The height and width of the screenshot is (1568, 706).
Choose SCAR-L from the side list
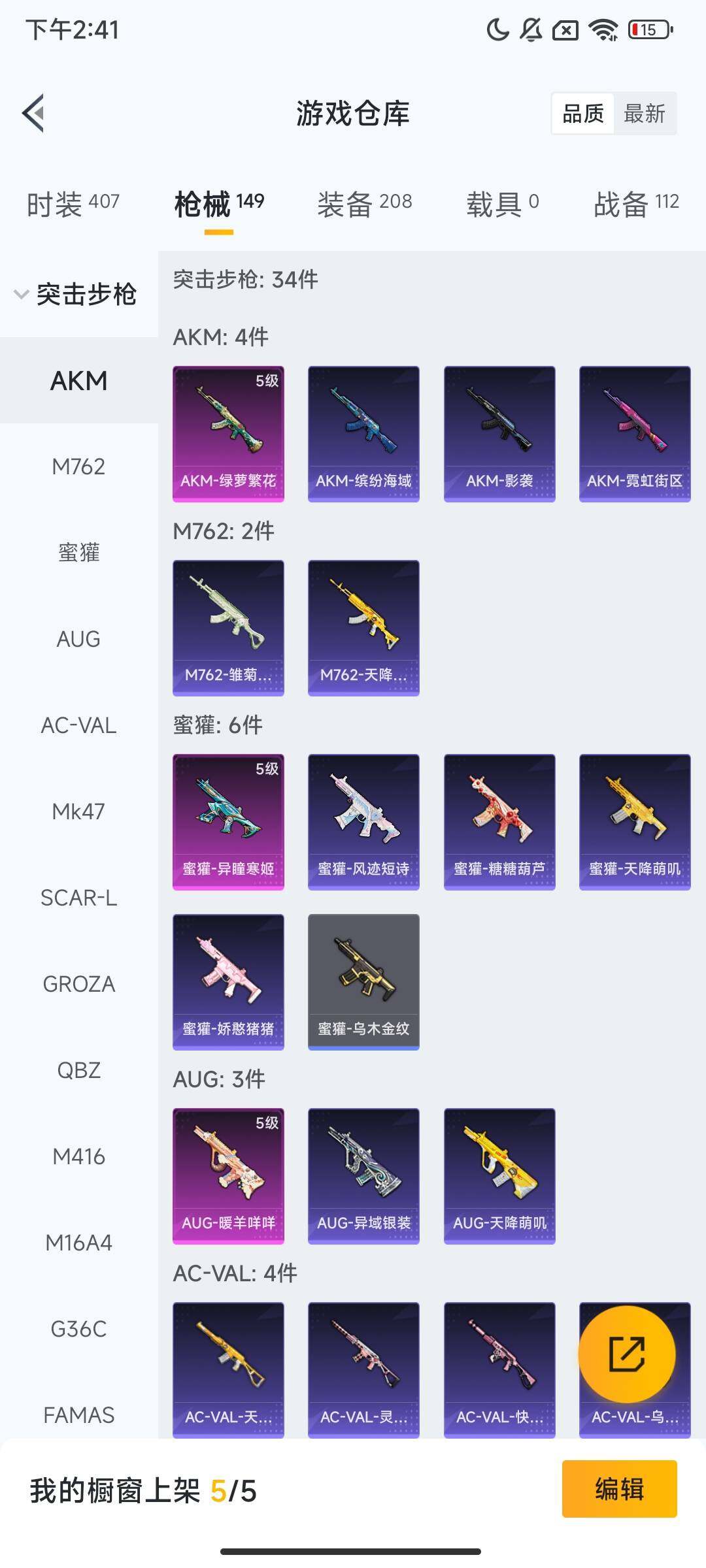tap(78, 898)
